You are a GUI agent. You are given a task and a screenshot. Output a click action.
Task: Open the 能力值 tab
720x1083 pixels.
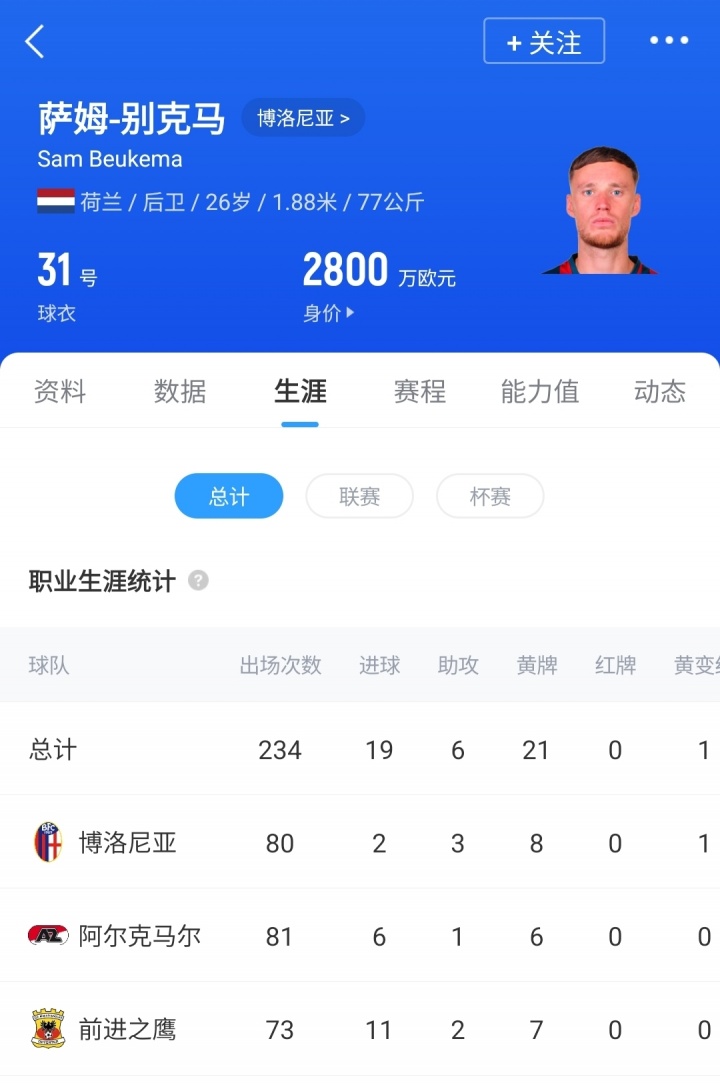click(540, 391)
